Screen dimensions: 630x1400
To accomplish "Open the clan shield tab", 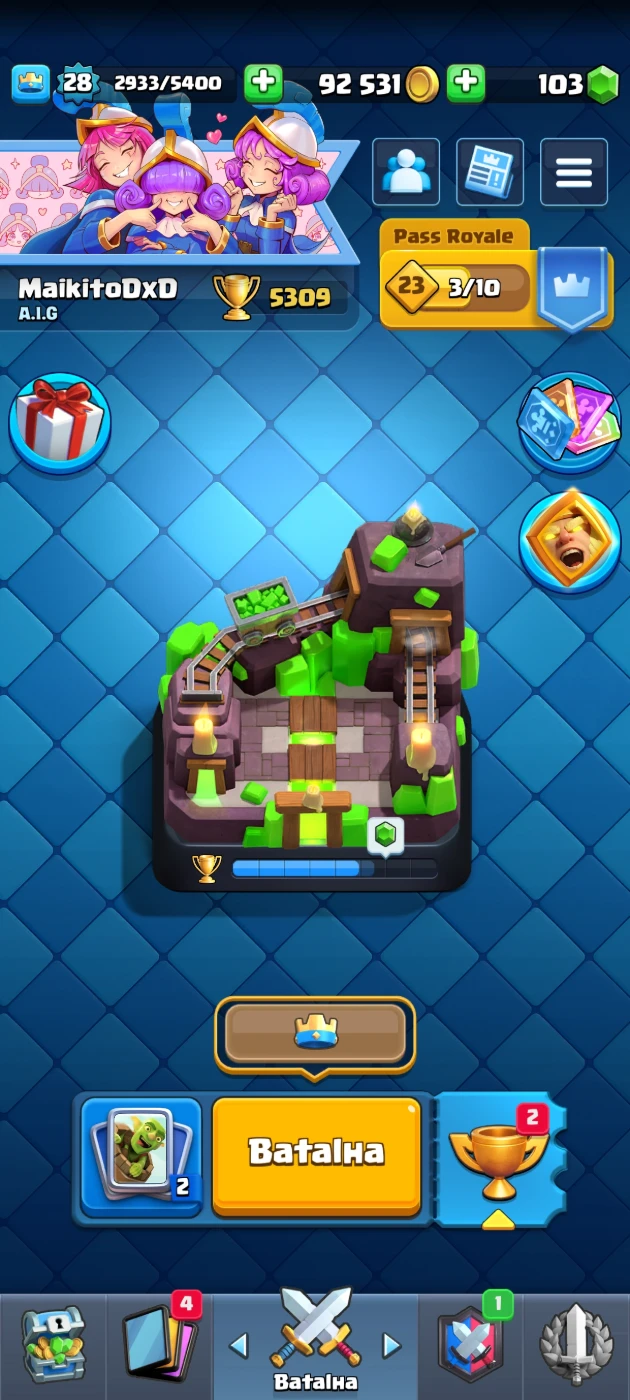I will pyautogui.click(x=470, y=1345).
